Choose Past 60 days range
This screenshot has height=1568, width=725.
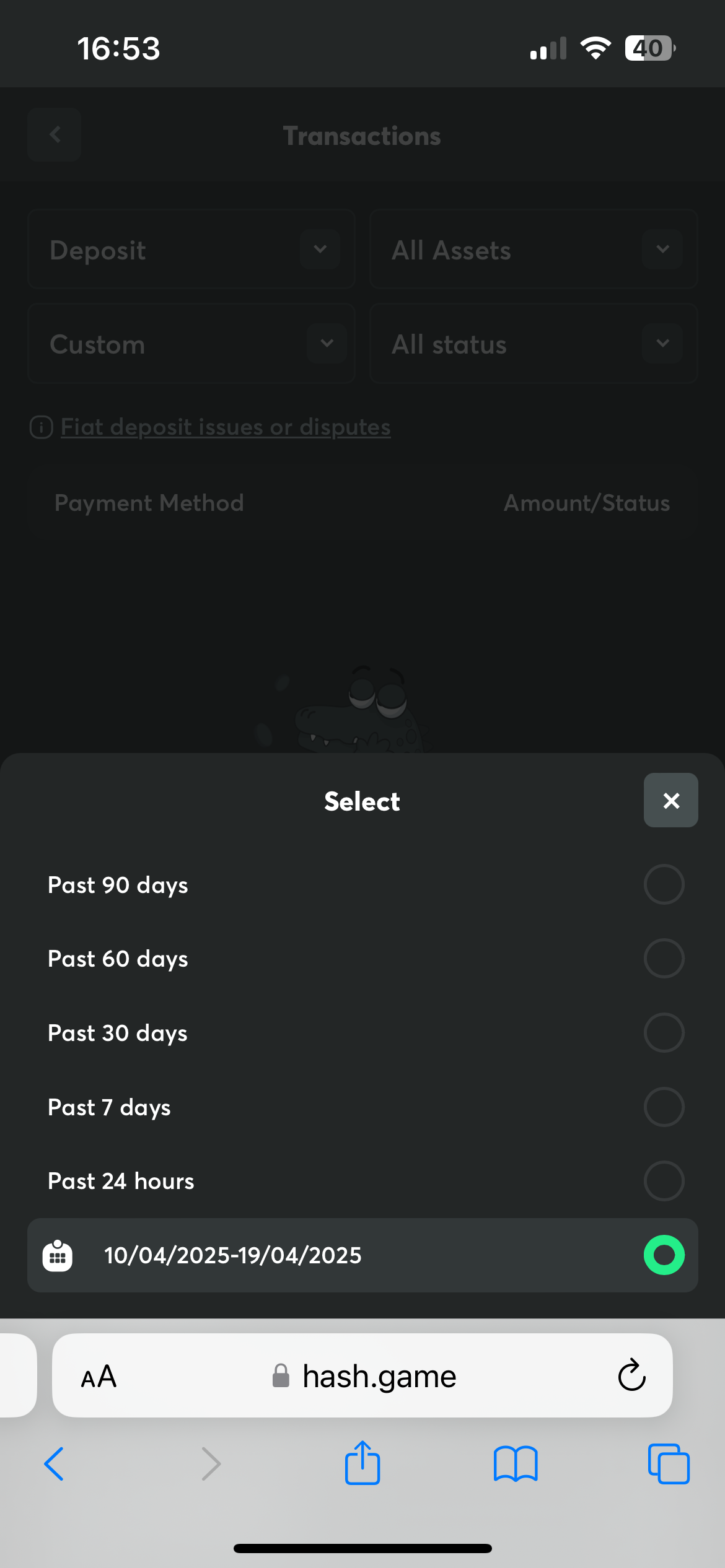pyautogui.click(x=362, y=959)
